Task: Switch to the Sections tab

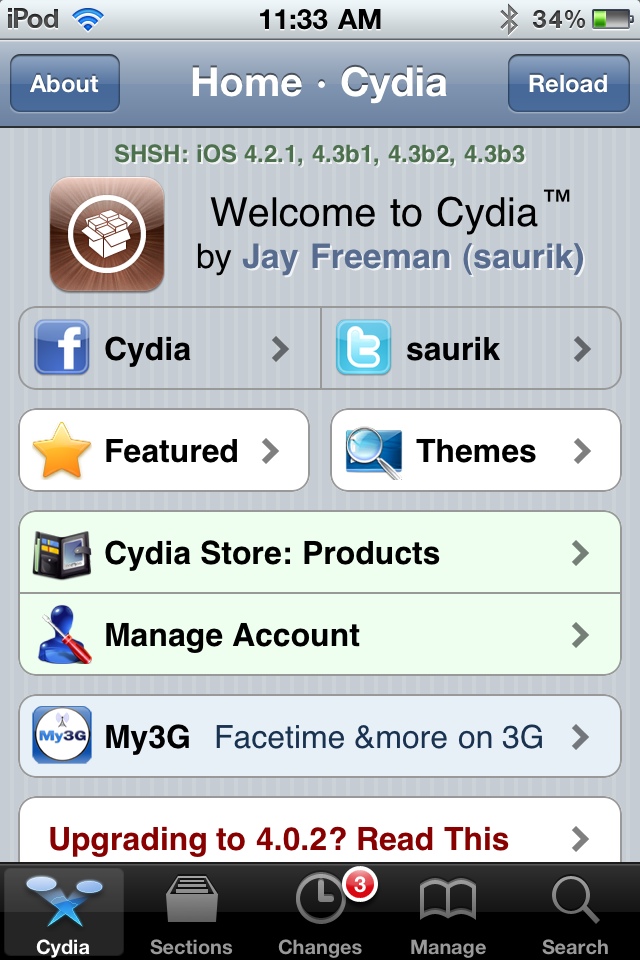Action: point(191,915)
